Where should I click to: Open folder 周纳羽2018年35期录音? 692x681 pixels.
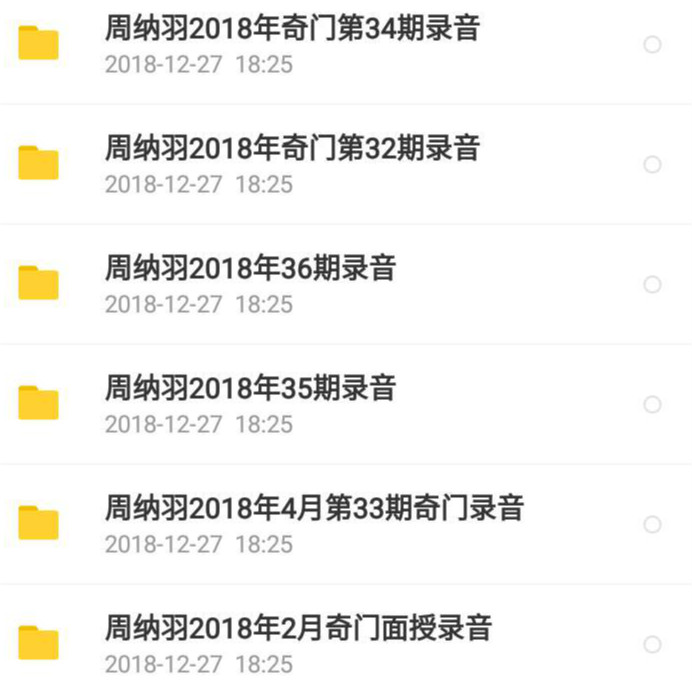(x=250, y=388)
